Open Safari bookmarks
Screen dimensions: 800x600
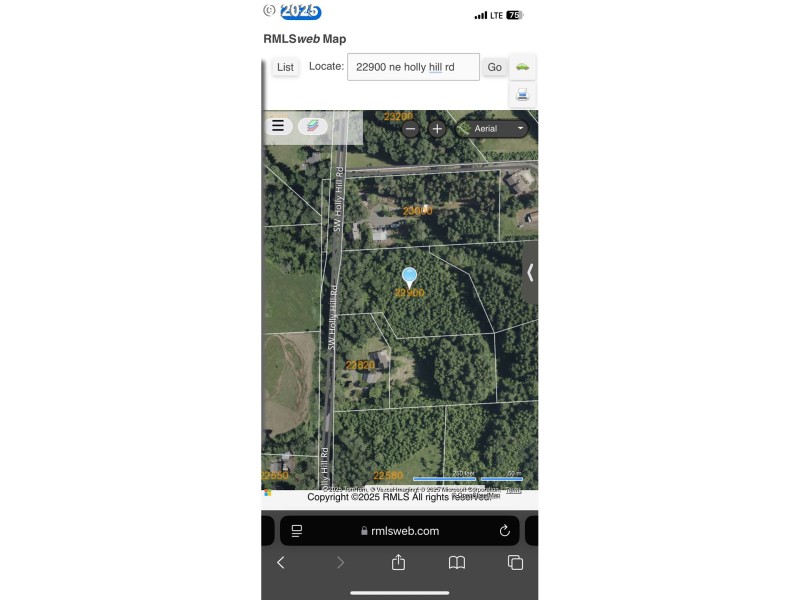pyautogui.click(x=457, y=563)
